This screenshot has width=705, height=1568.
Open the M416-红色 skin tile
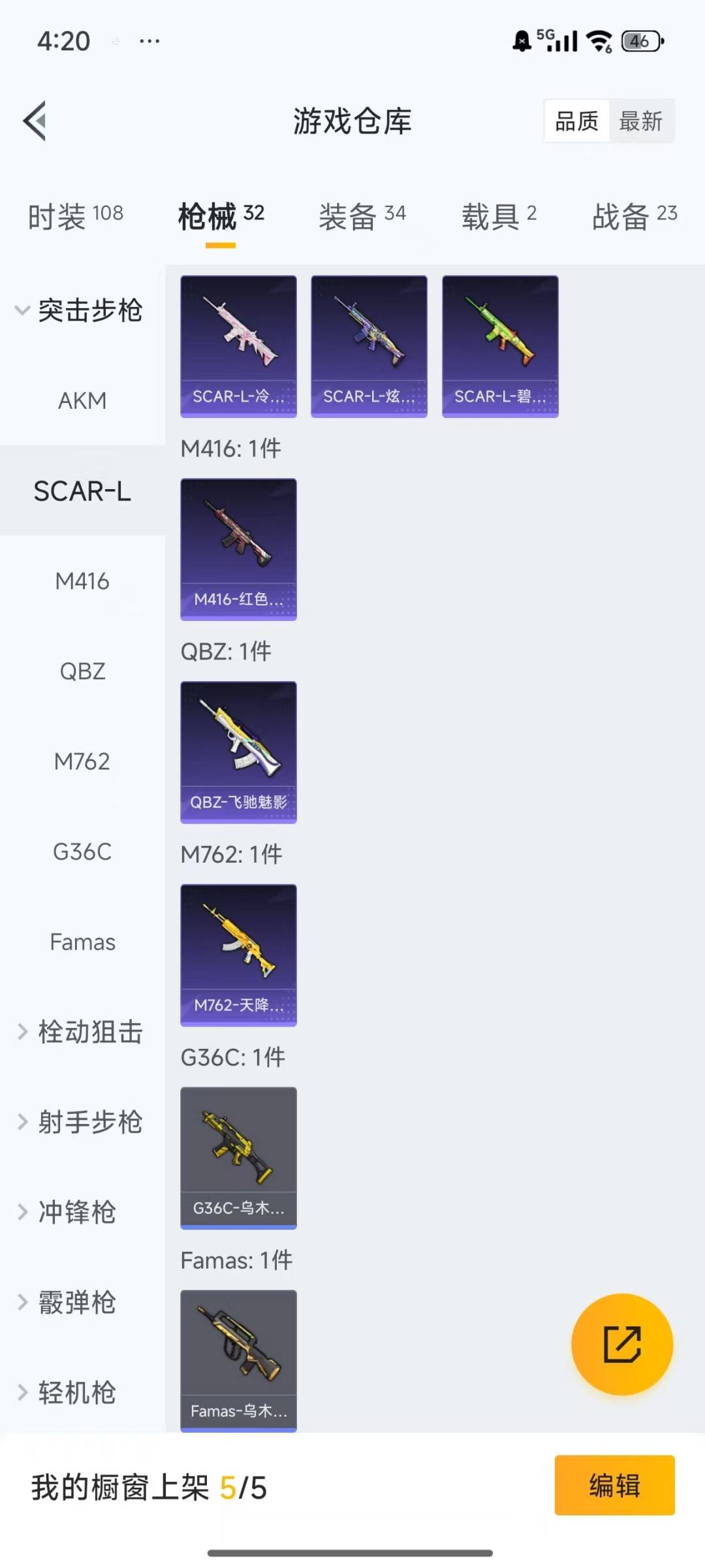tap(238, 549)
